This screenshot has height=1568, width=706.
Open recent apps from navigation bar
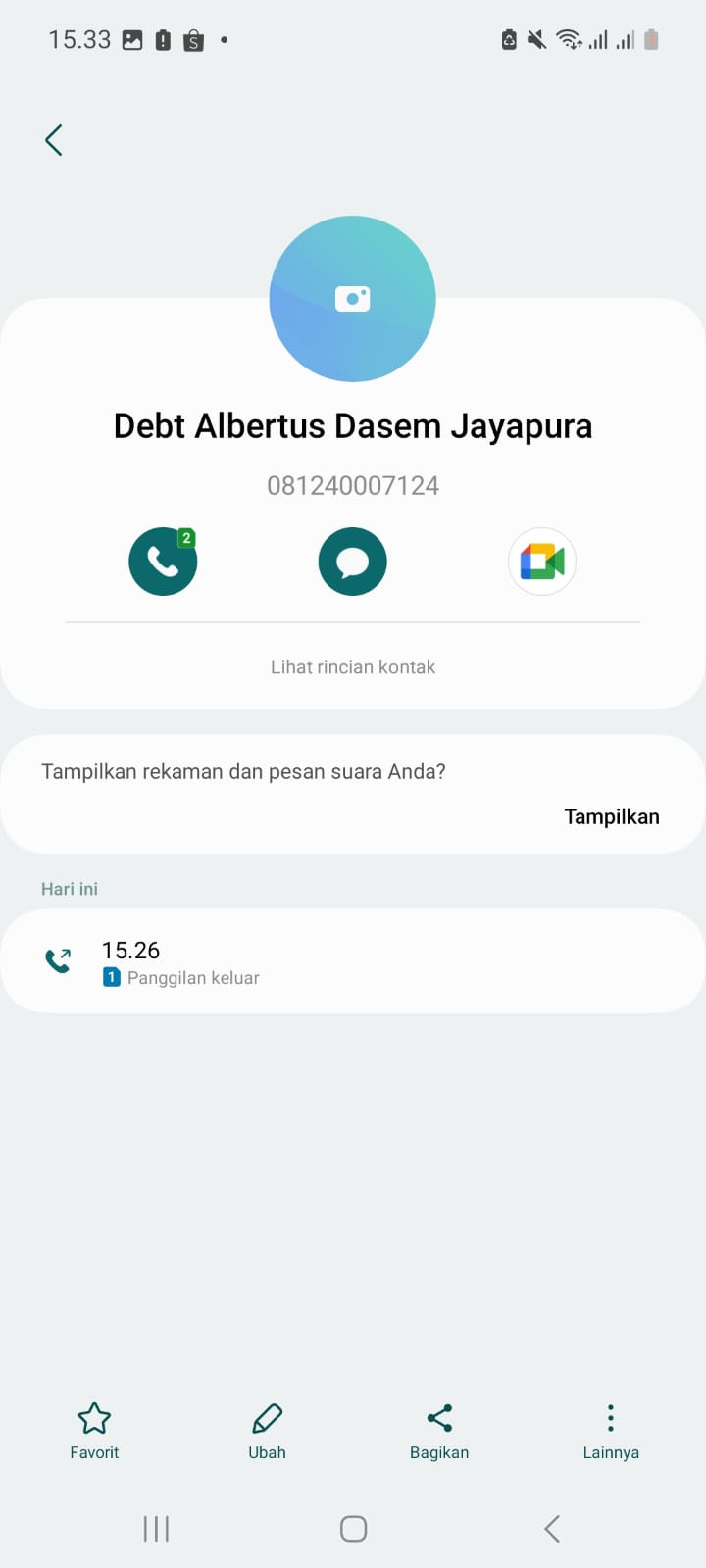156,1527
